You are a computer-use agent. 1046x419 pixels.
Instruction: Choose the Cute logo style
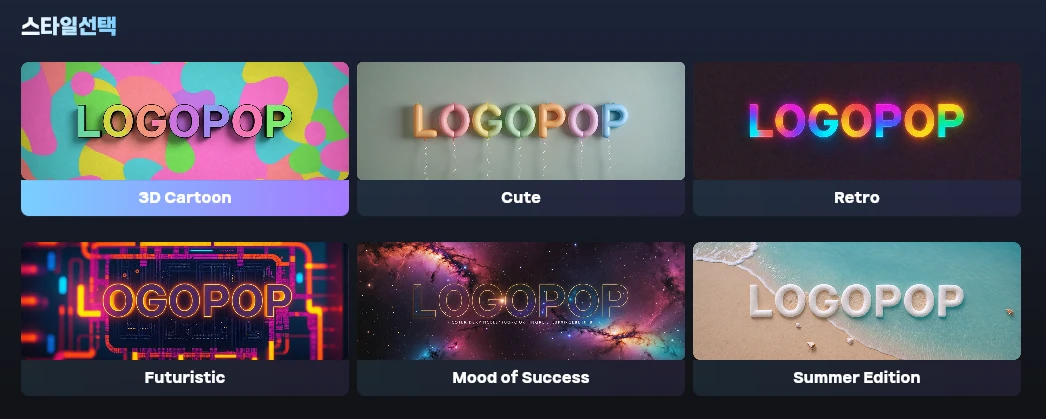click(x=520, y=138)
